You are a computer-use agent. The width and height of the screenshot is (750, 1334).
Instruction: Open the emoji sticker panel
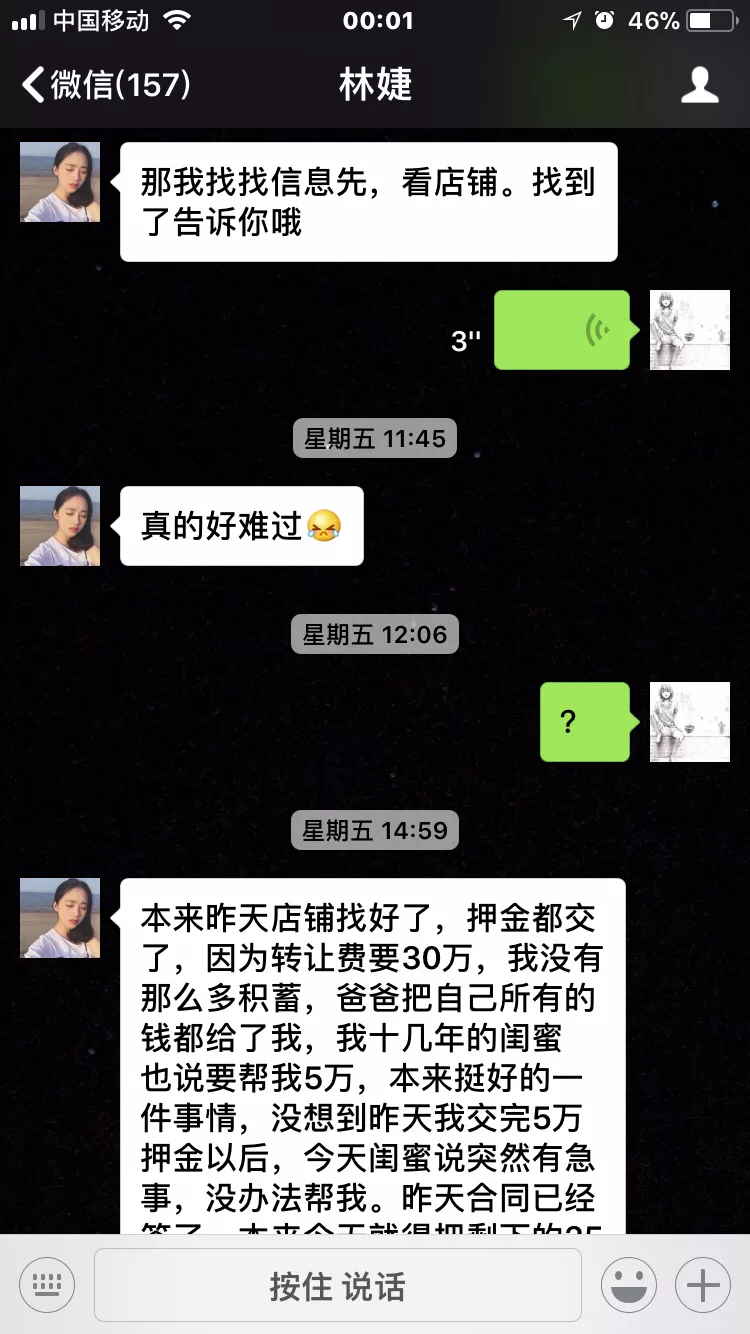coord(628,1285)
